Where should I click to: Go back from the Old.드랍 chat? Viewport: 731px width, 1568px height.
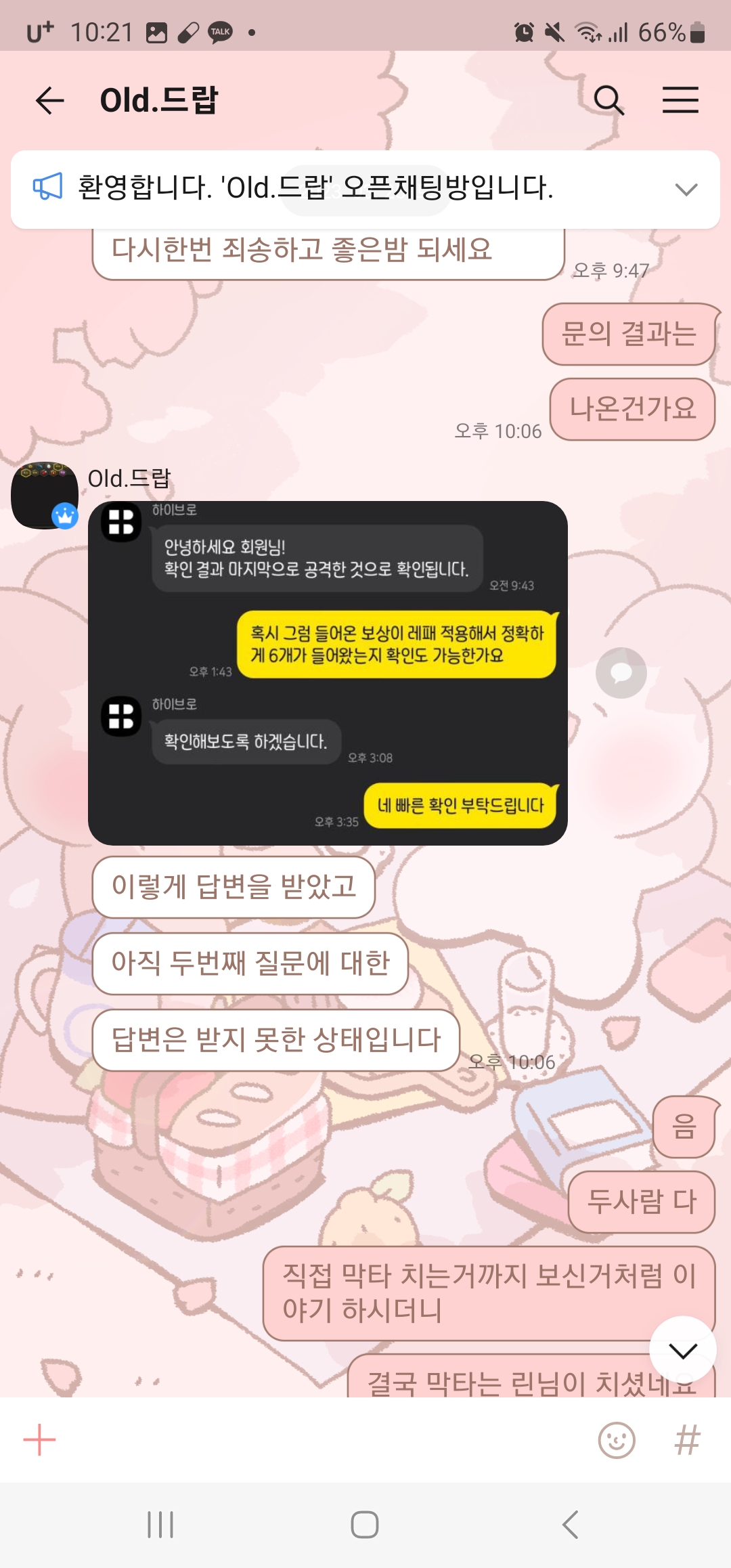pos(49,101)
